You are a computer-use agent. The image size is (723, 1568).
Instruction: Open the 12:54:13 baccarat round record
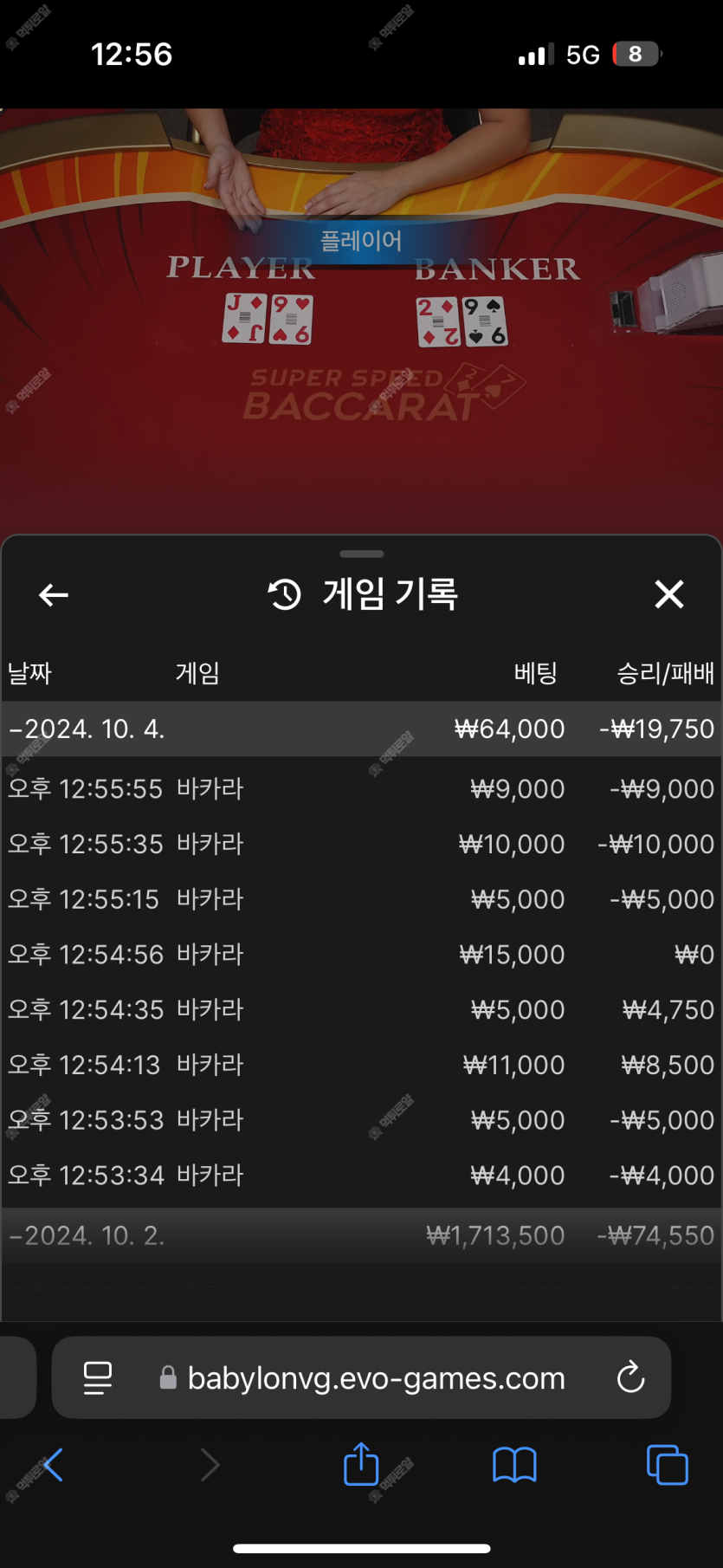point(361,1065)
